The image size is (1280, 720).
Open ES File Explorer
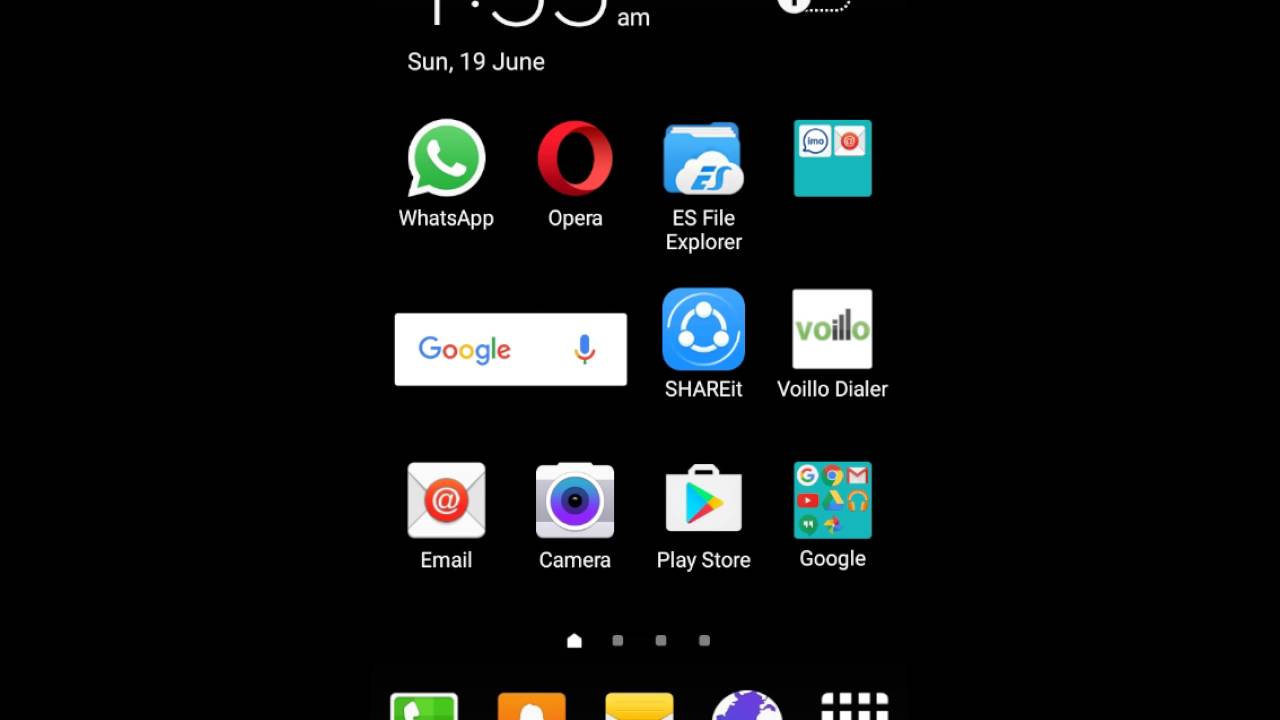[x=703, y=160]
